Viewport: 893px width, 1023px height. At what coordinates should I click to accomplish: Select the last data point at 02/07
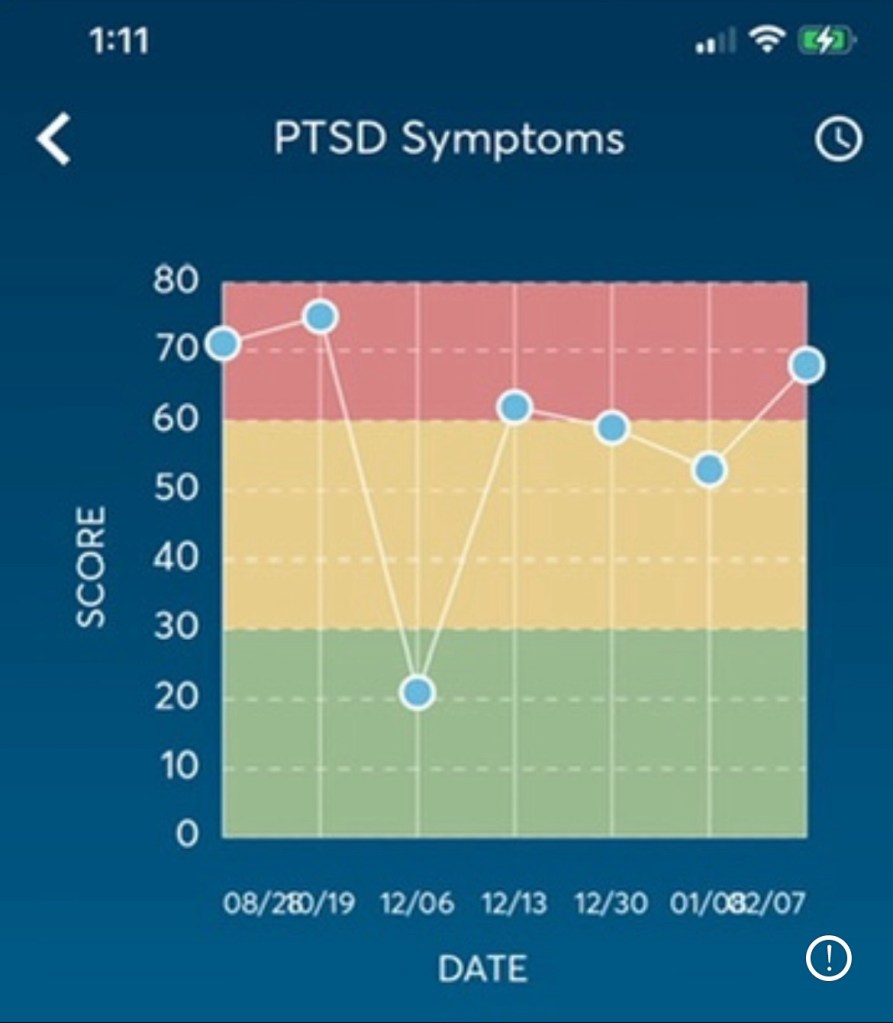[806, 366]
